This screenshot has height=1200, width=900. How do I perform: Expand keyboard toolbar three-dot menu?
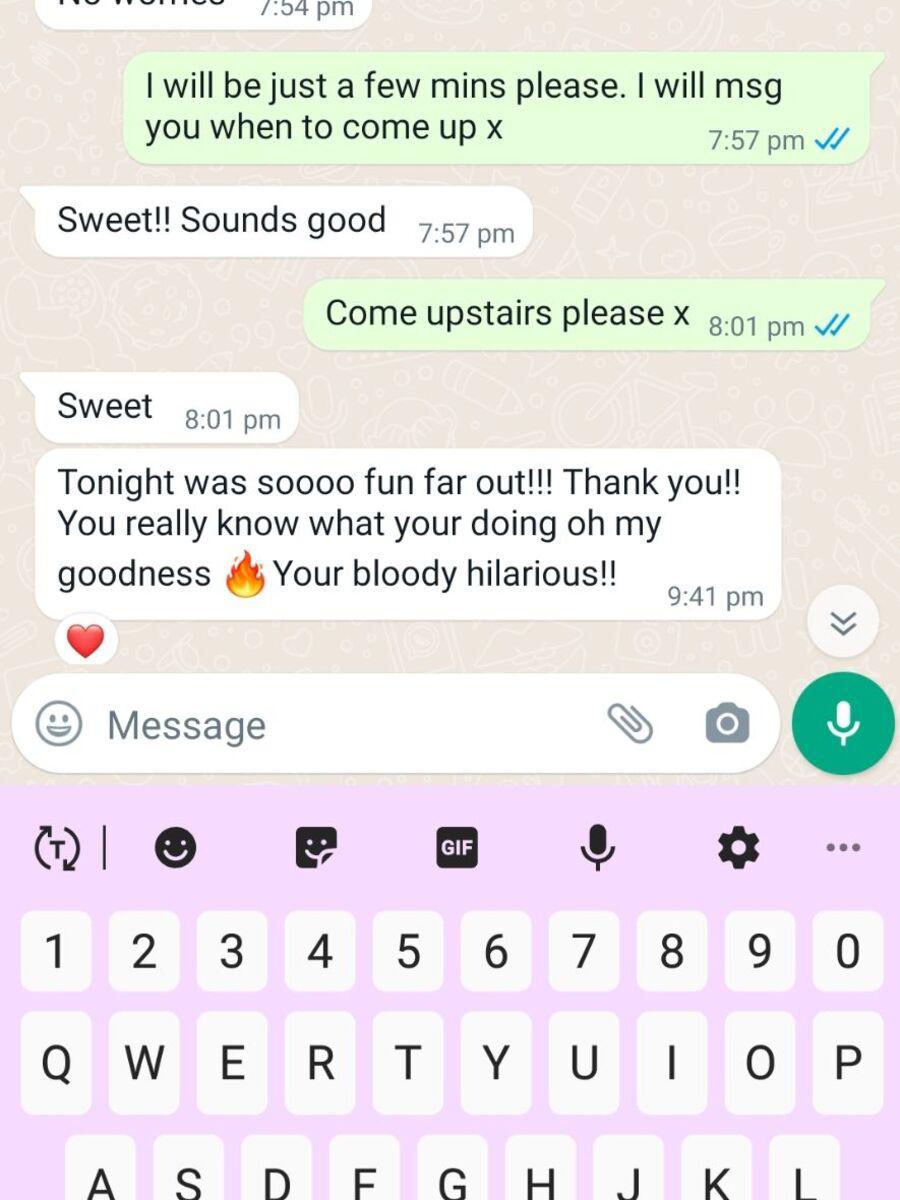[x=843, y=848]
